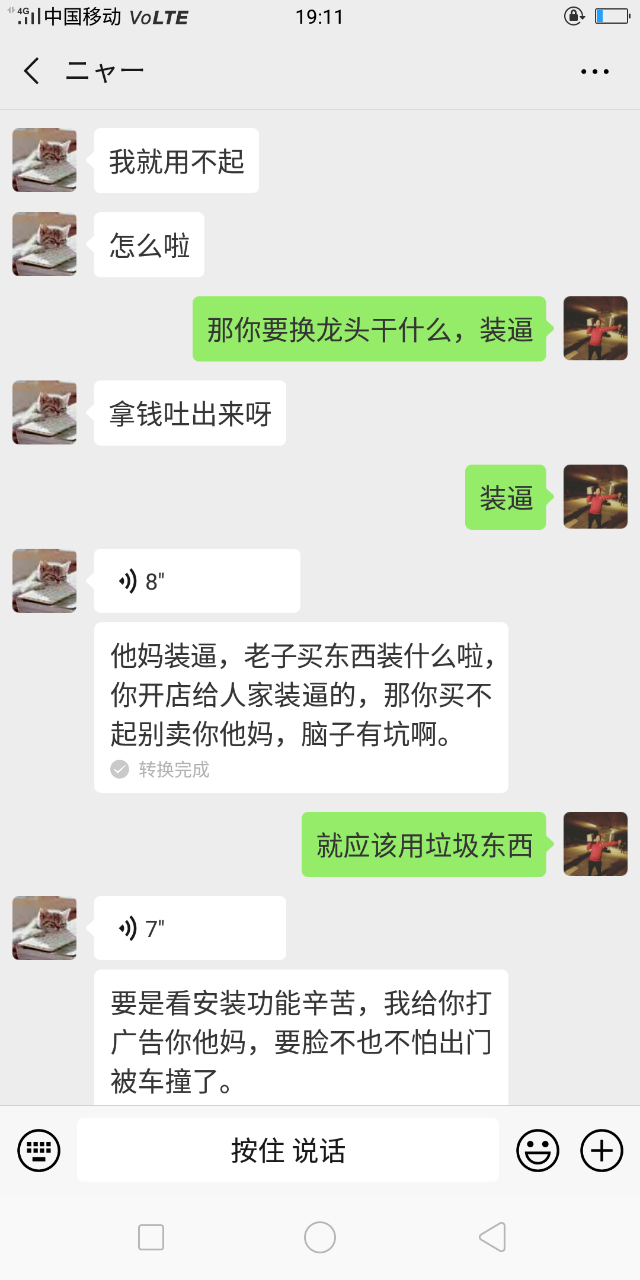The height and width of the screenshot is (1280, 640).
Task: Open the chat overflow menu
Action: point(595,71)
